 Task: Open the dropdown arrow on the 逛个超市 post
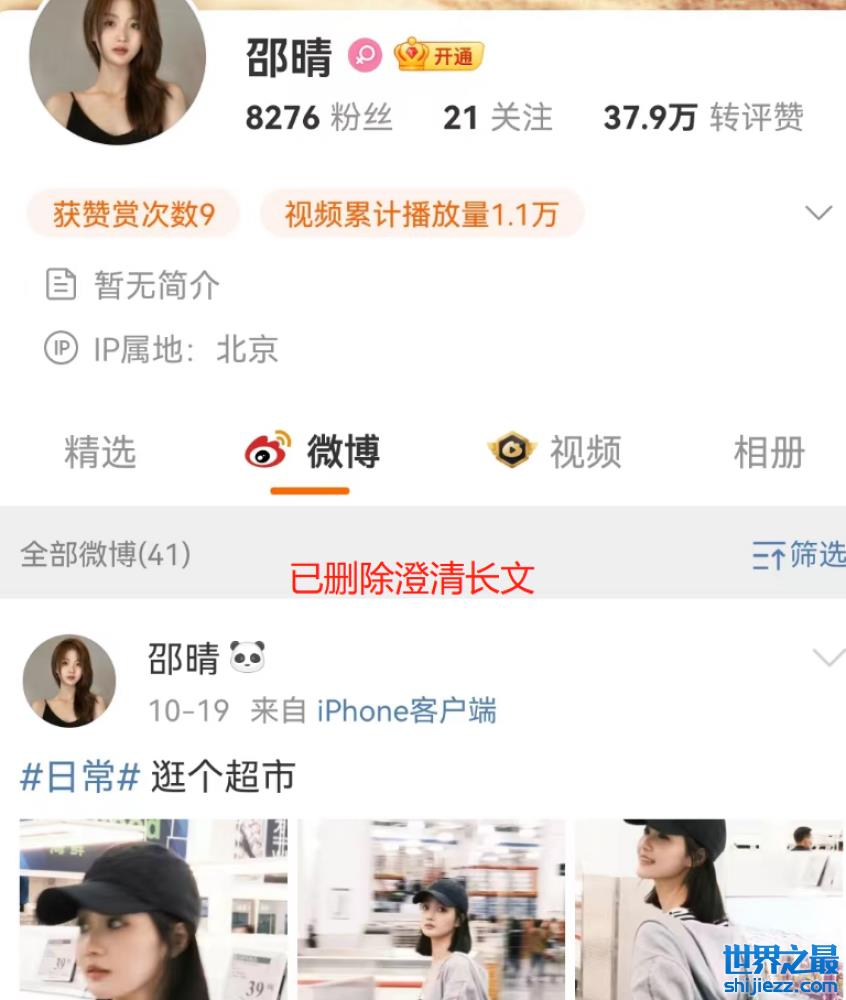[829, 658]
